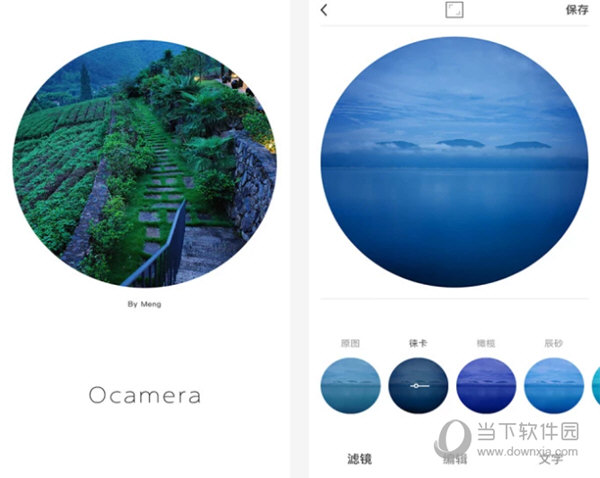Go back using the top-left arrow
Image resolution: width=600 pixels, height=478 pixels.
coord(324,10)
